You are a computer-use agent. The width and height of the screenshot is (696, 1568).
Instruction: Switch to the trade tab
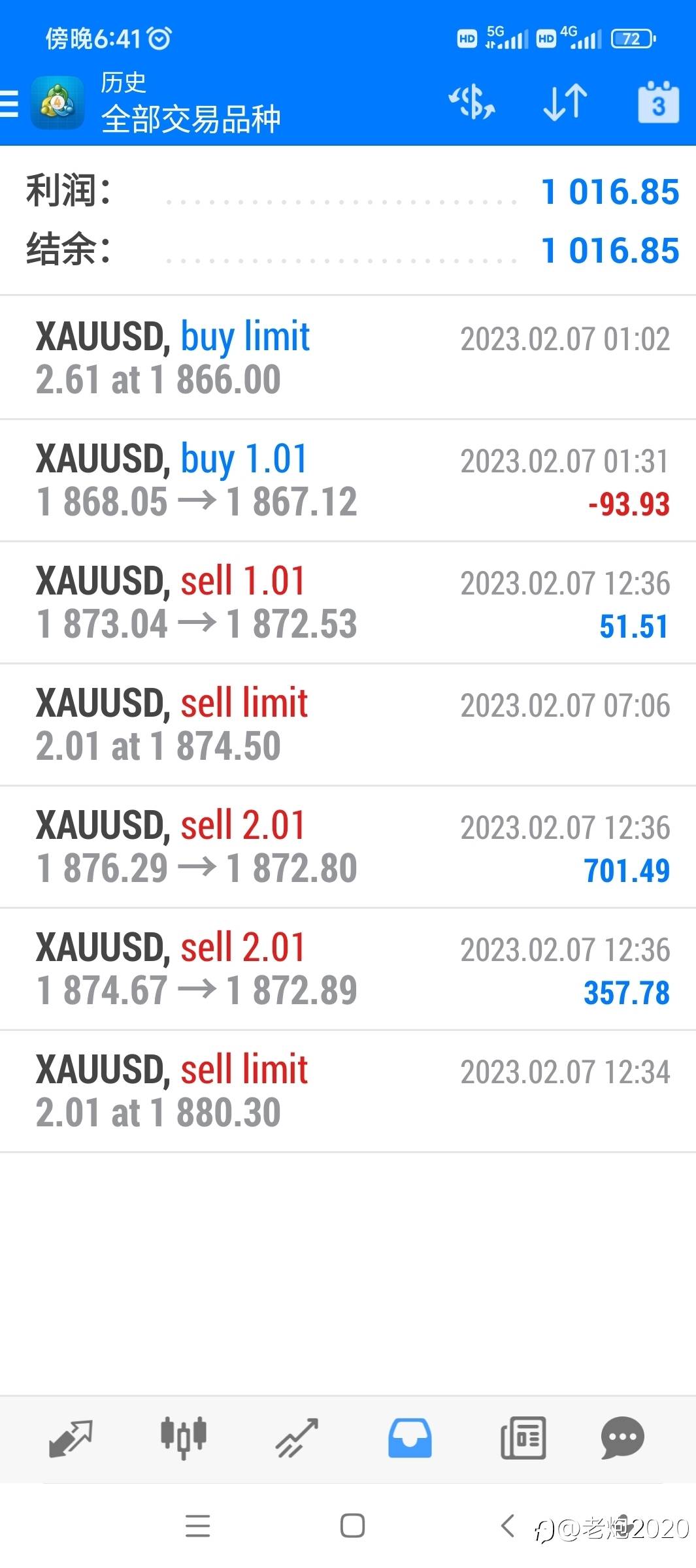click(297, 1438)
